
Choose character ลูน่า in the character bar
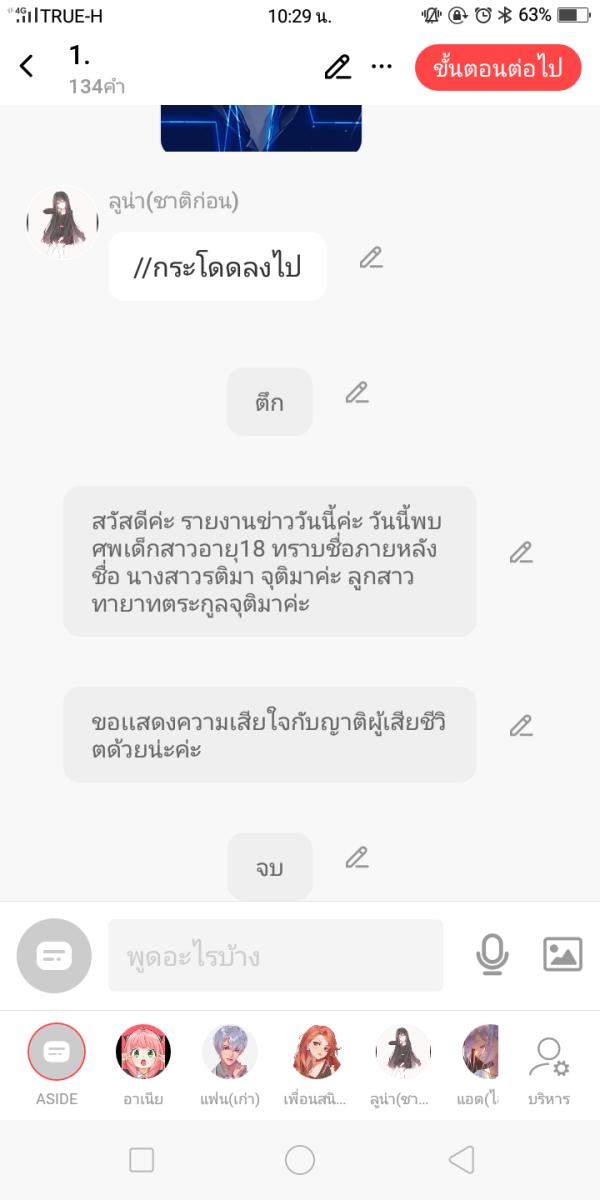403,1053
